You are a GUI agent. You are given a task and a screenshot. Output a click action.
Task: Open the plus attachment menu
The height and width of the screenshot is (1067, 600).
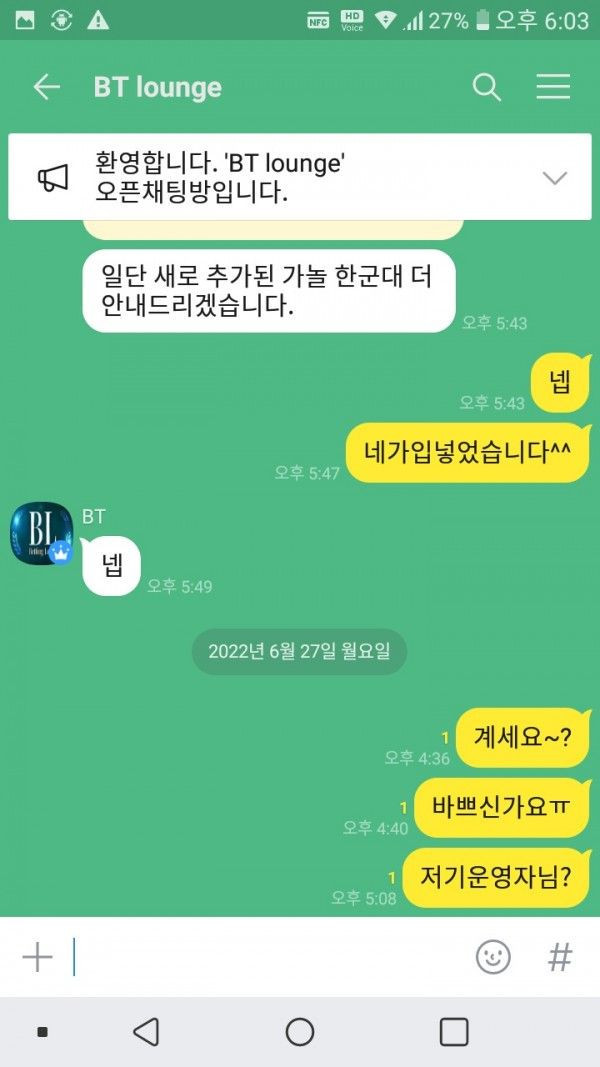tap(37, 957)
